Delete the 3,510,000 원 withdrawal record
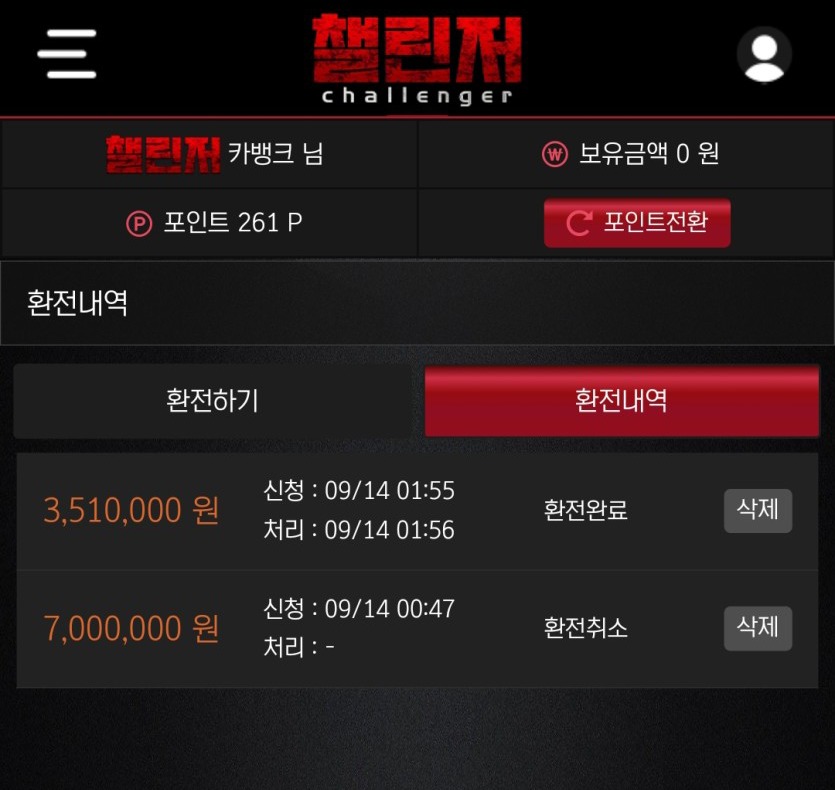This screenshot has width=835, height=790. [757, 510]
